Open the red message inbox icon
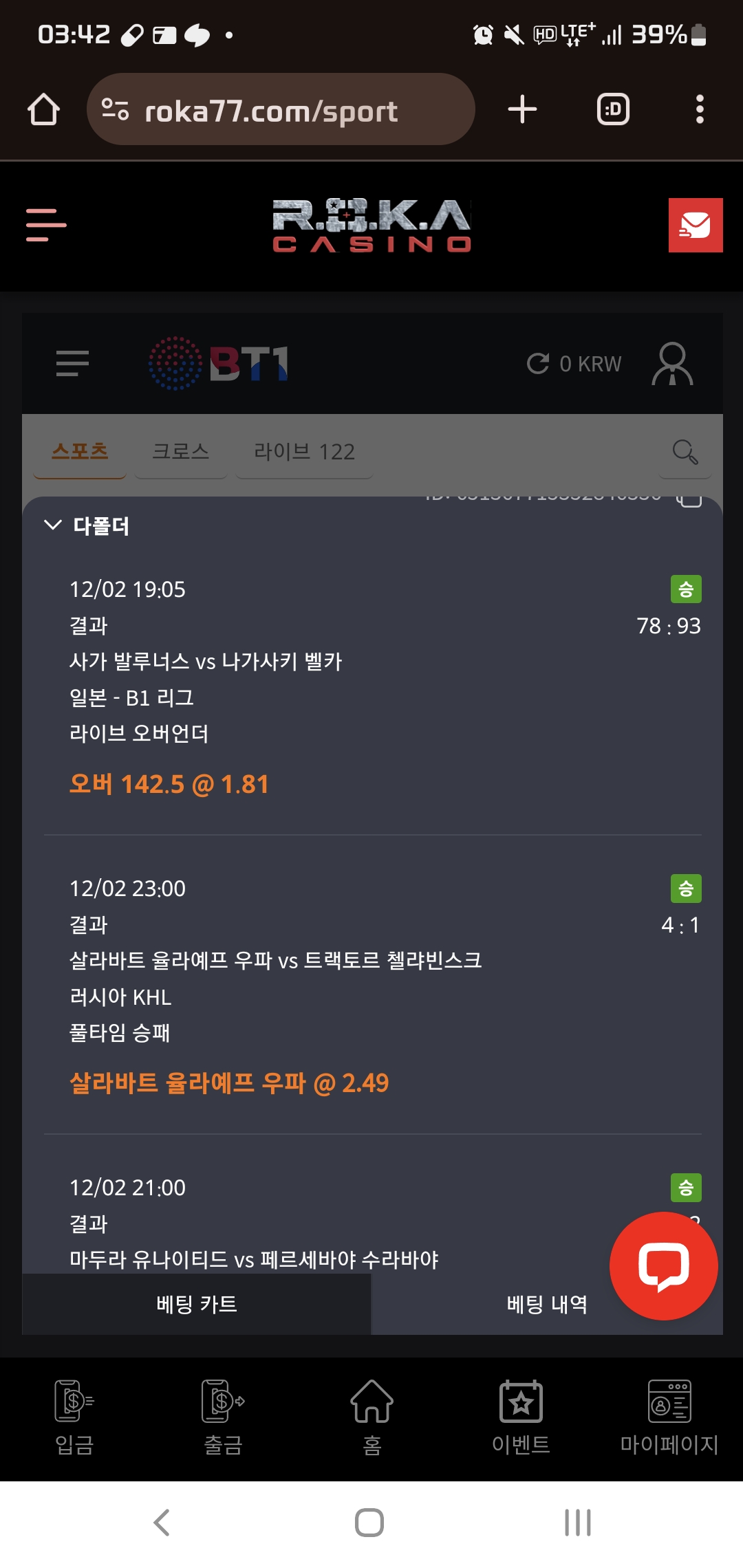This screenshot has width=743, height=1568. [x=695, y=225]
